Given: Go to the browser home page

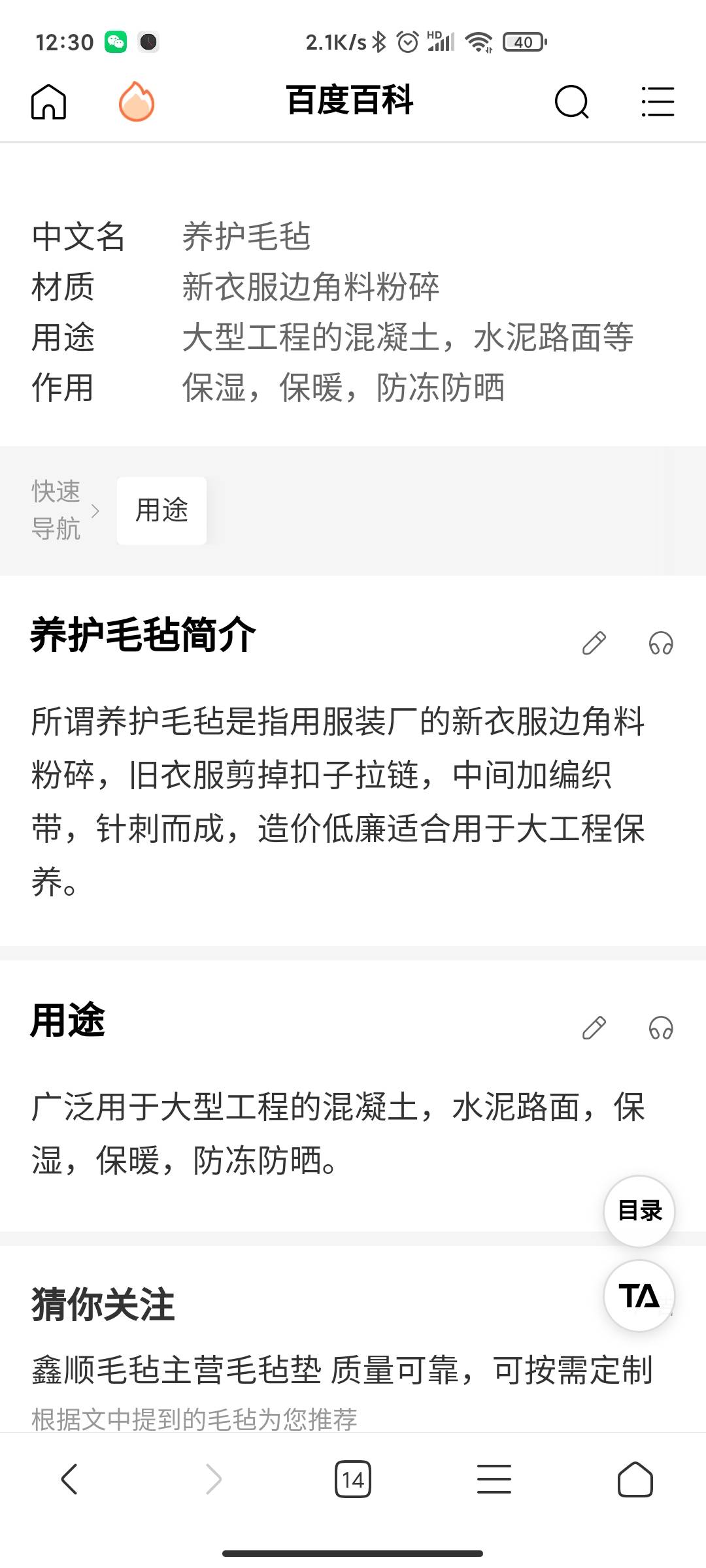Looking at the screenshot, I should (x=635, y=1479).
